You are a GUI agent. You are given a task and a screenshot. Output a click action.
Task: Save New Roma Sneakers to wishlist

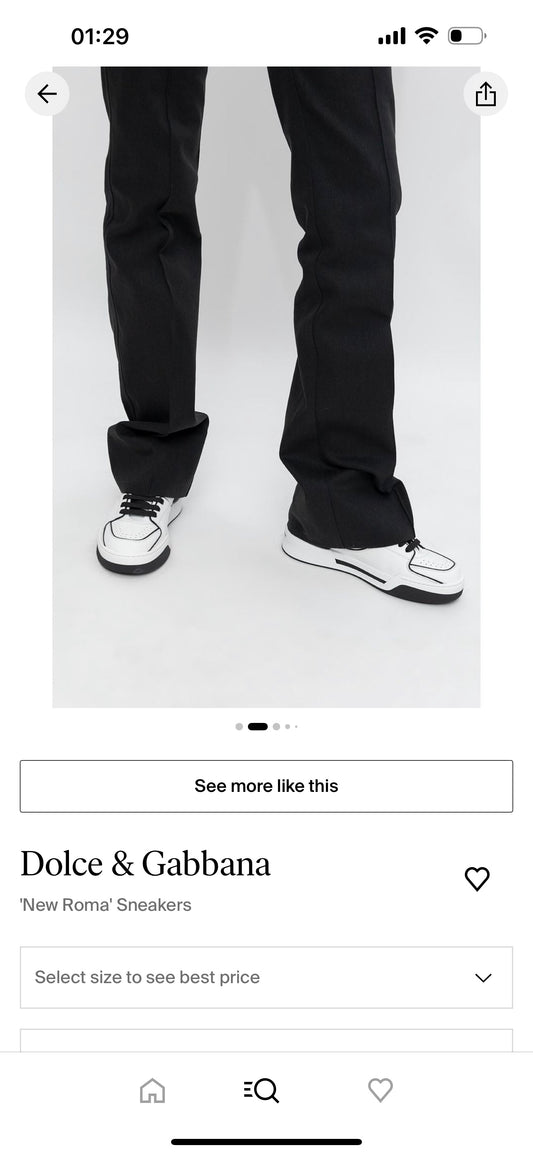pos(477,879)
